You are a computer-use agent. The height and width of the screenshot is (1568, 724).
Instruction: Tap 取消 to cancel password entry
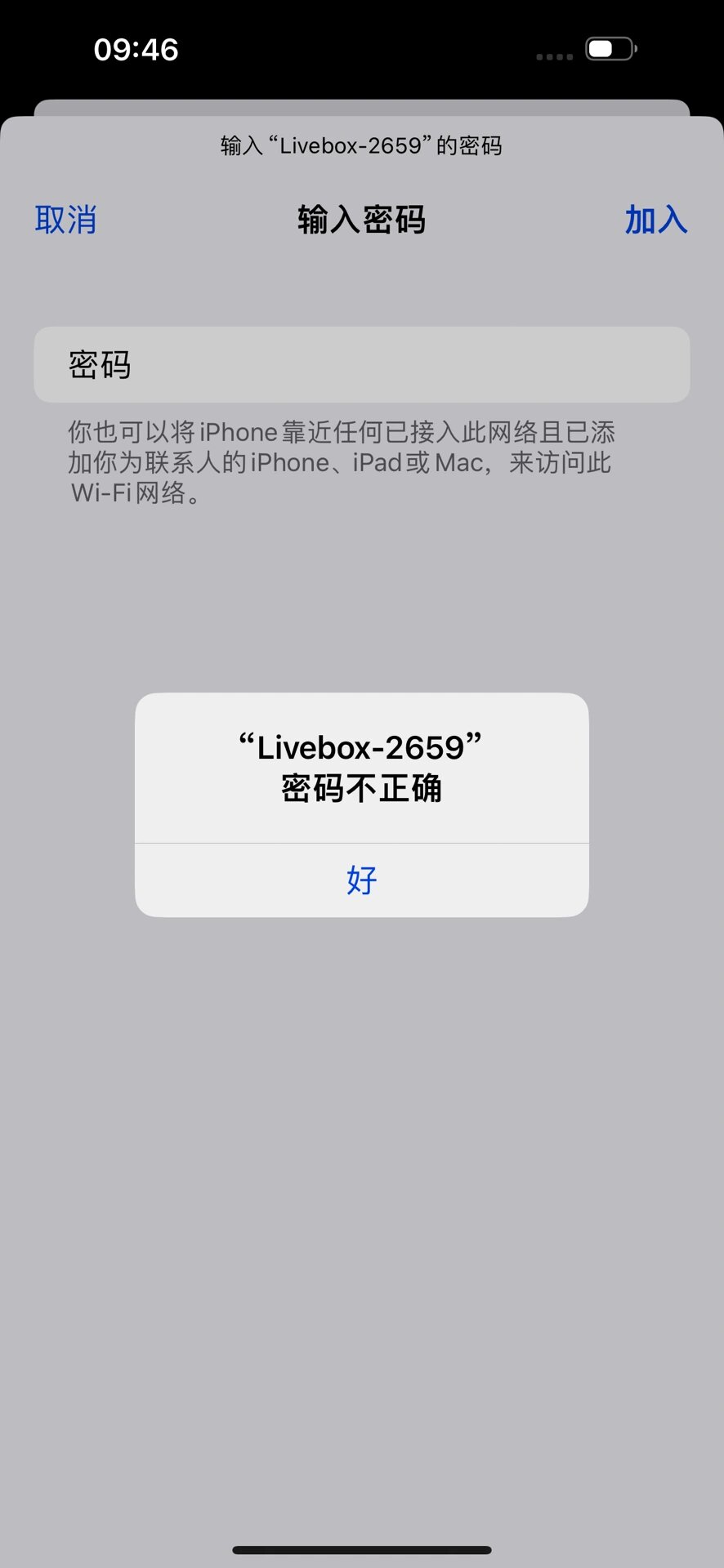tap(66, 220)
